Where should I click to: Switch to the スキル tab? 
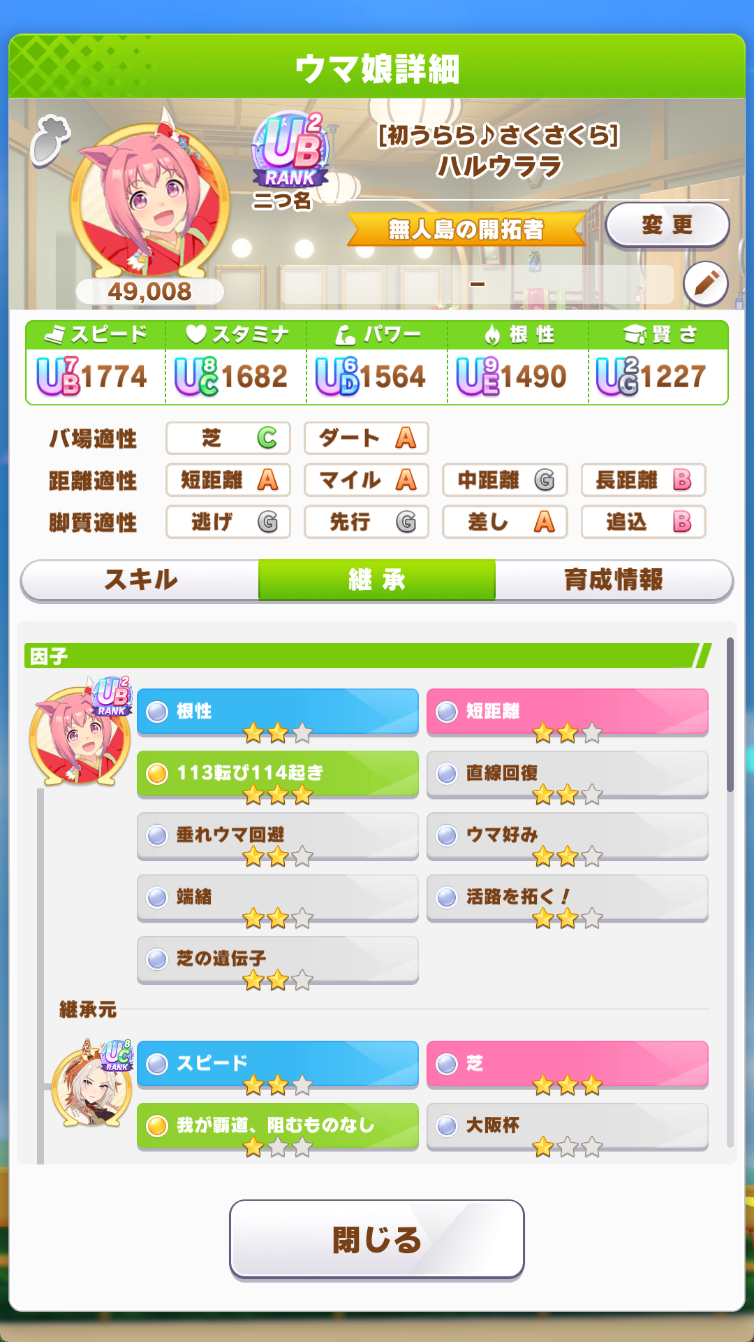(x=140, y=580)
